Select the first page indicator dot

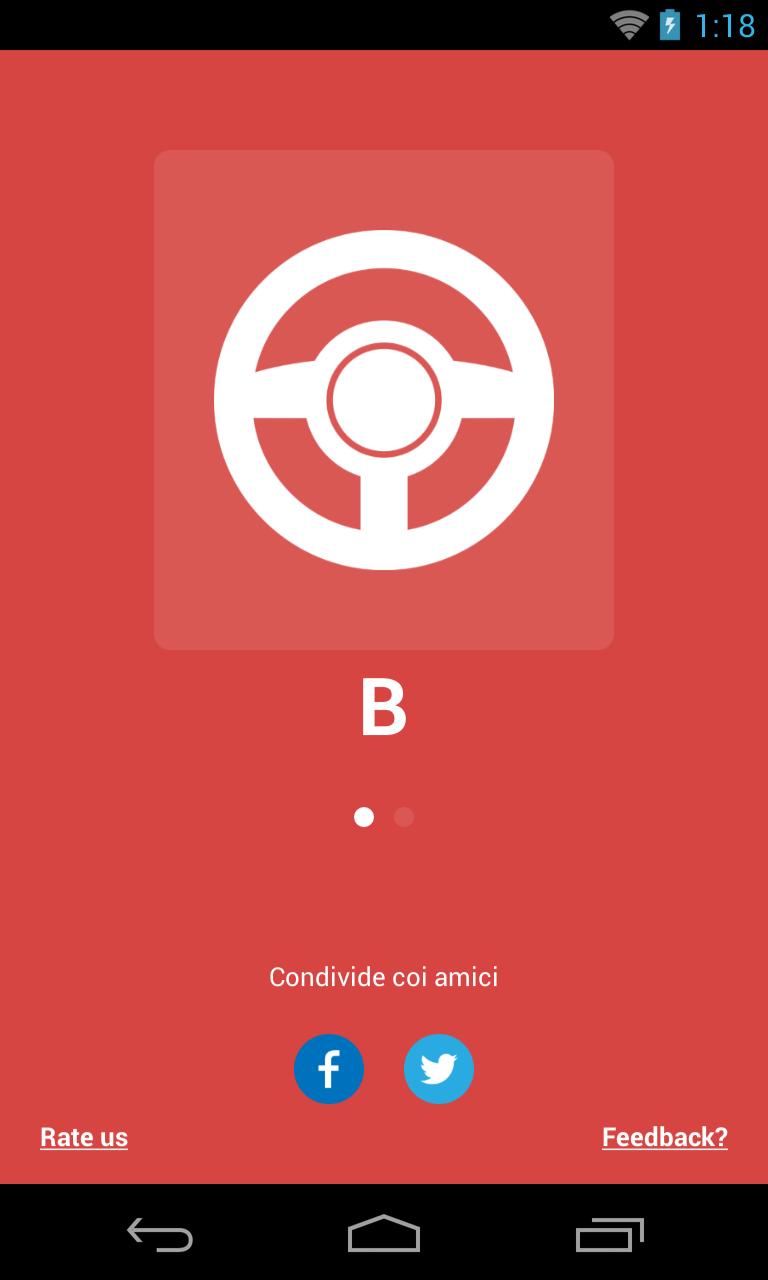tap(364, 817)
